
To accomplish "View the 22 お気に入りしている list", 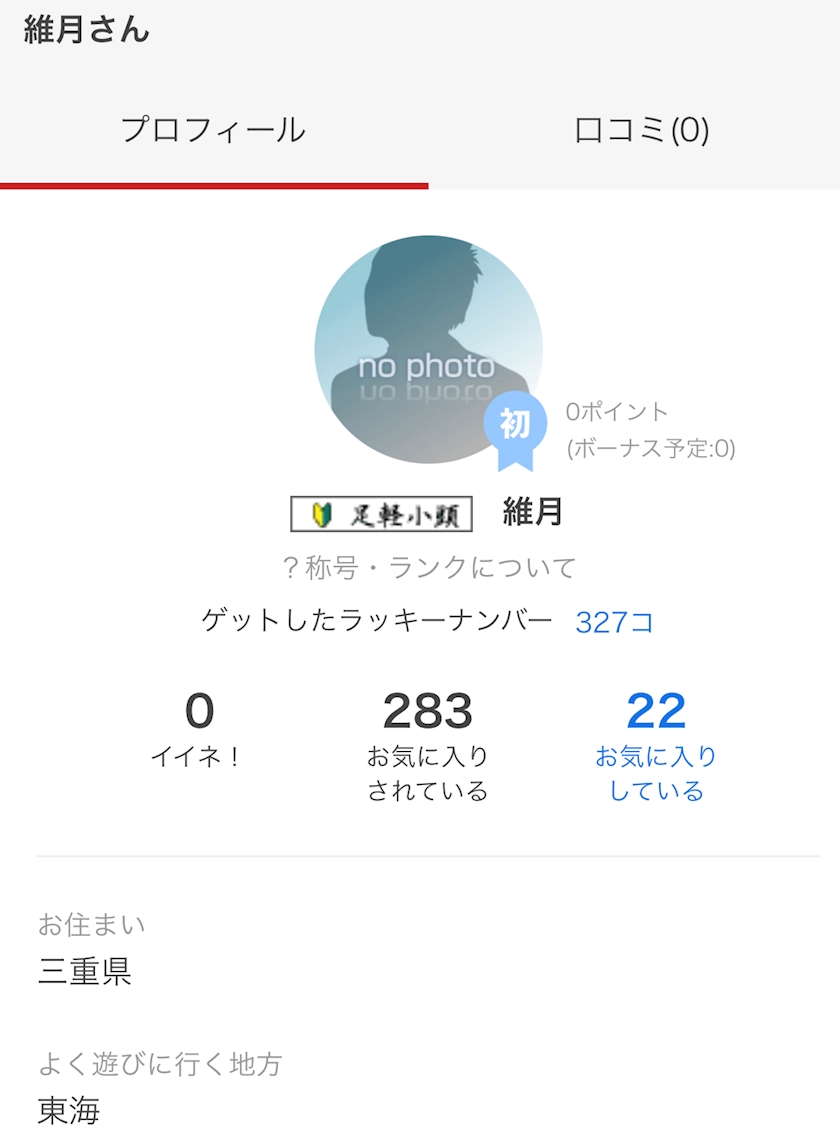I will 656,747.
